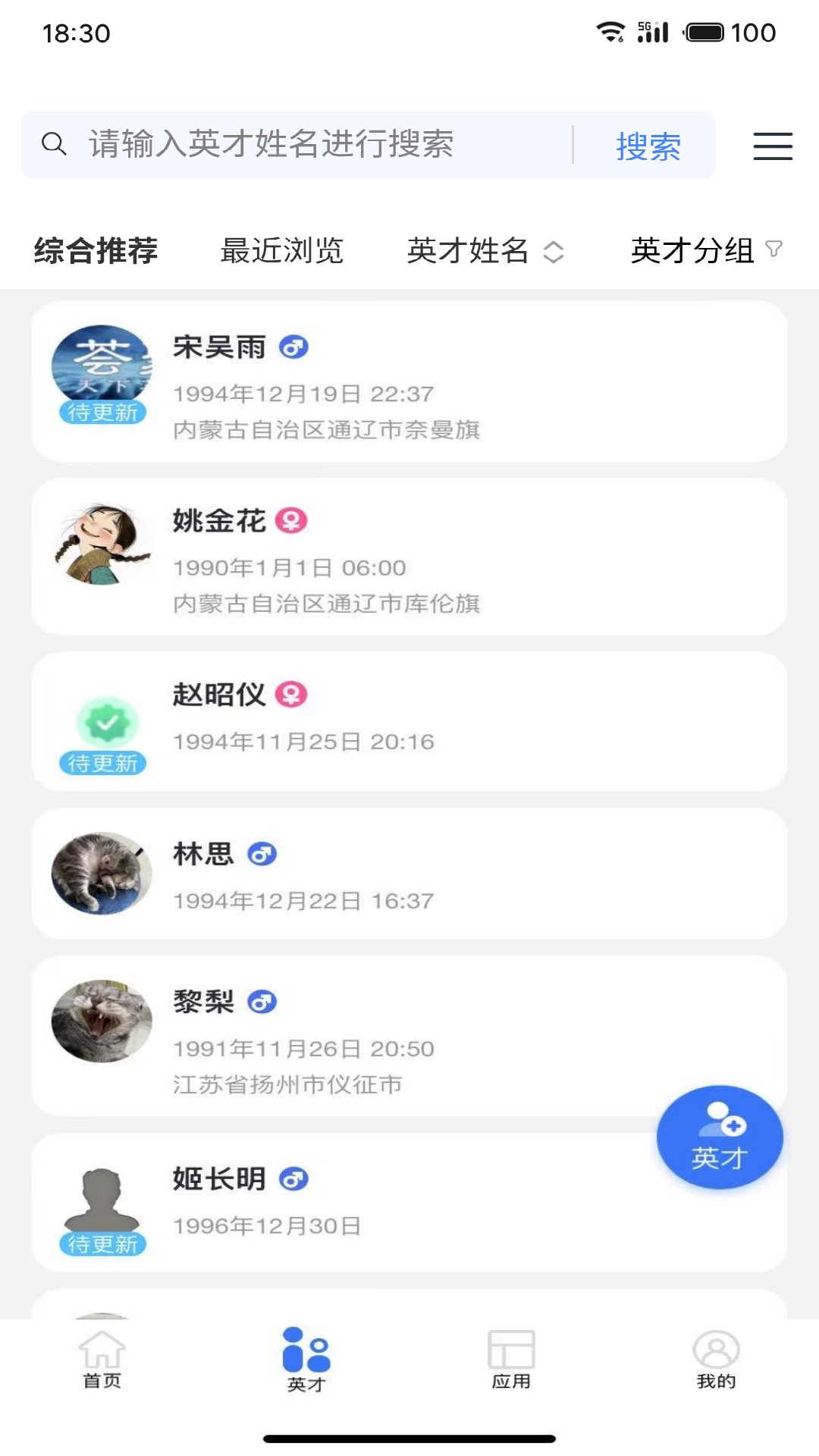The image size is (819, 1456).
Task: Switch to the 最近浏览 tab
Action: 282,250
